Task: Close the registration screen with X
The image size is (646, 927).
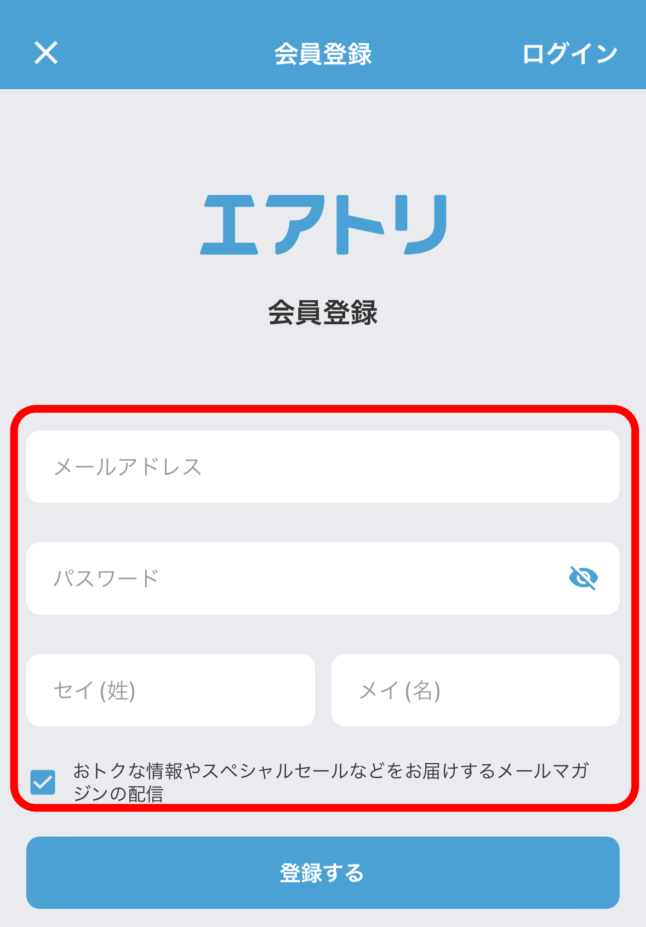Action: pos(46,53)
